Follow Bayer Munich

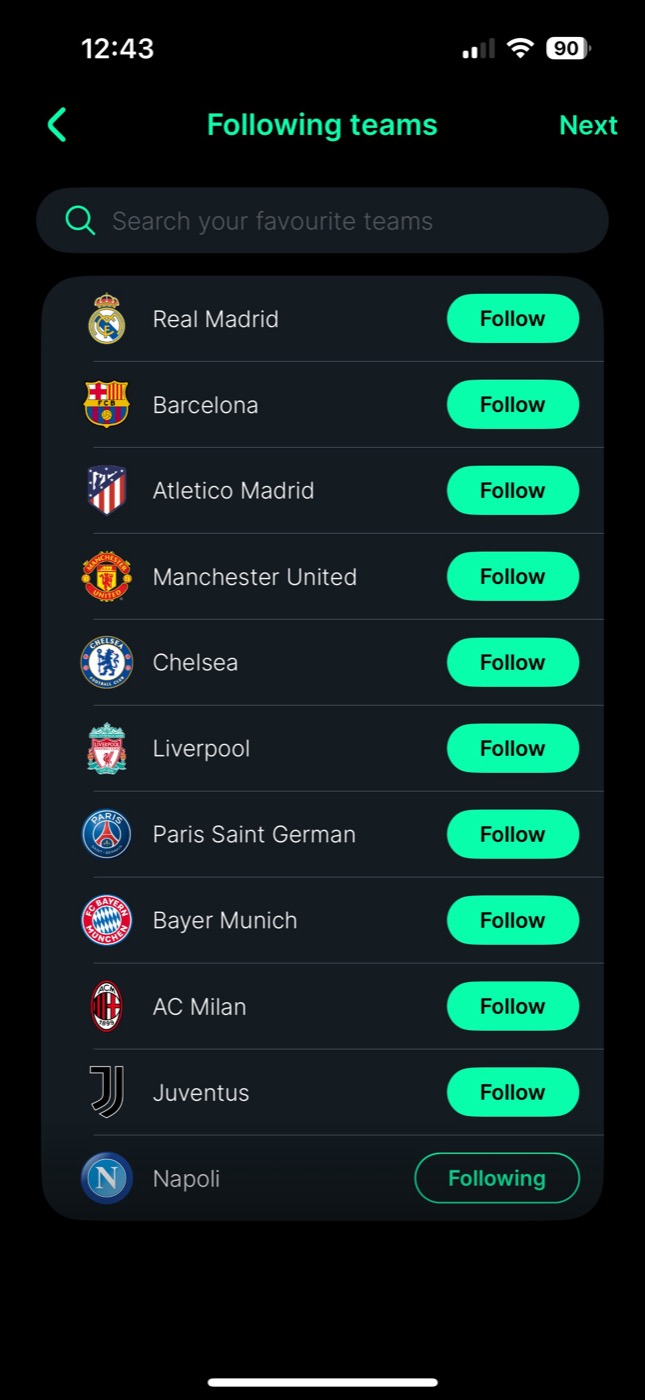click(x=513, y=921)
